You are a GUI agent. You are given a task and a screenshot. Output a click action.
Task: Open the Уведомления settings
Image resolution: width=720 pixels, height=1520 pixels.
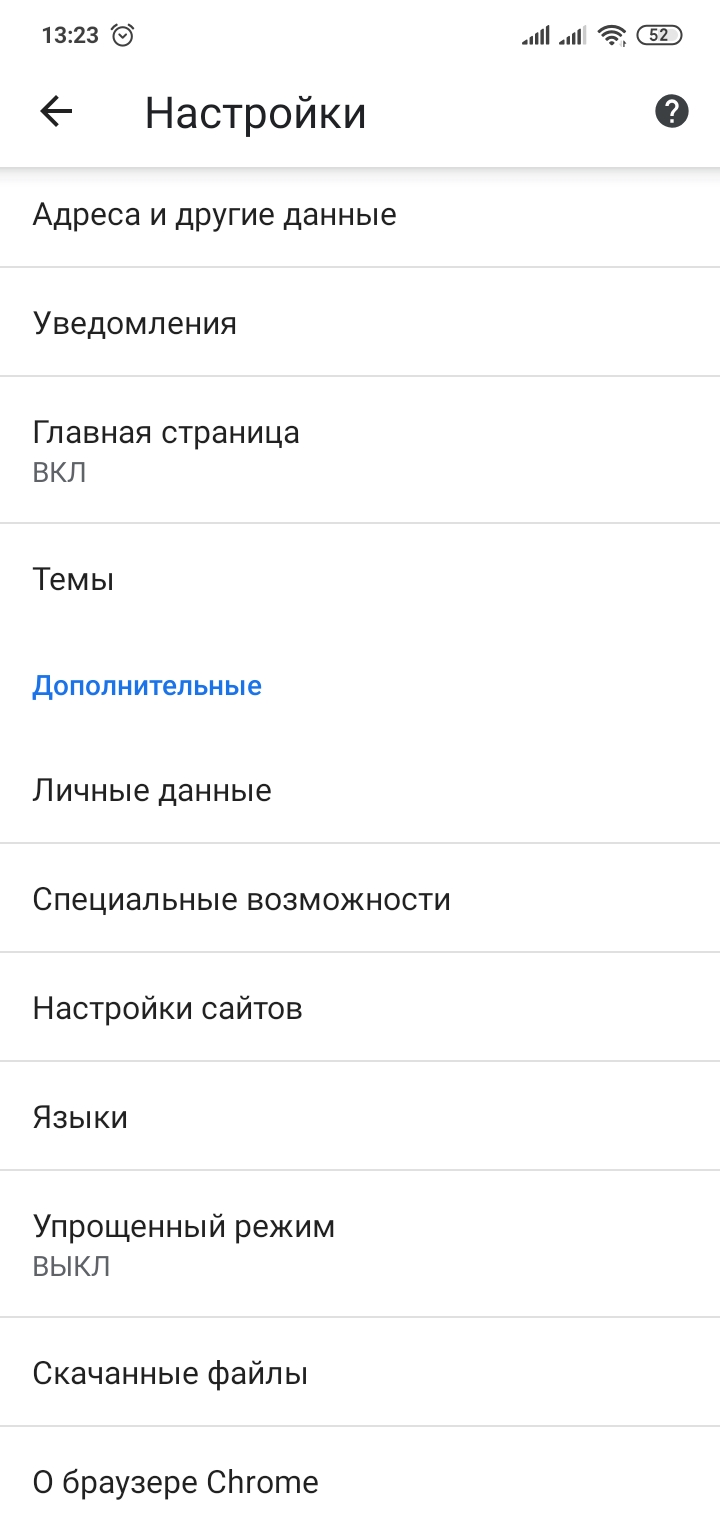[360, 323]
